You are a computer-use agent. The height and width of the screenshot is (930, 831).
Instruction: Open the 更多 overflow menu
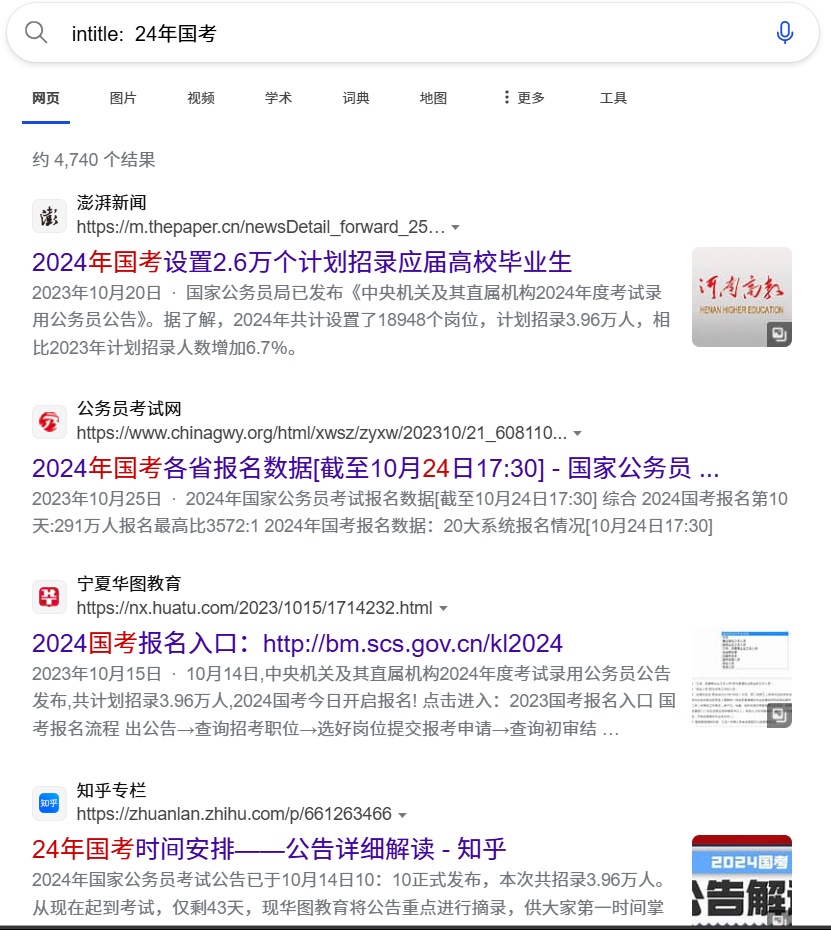click(523, 98)
